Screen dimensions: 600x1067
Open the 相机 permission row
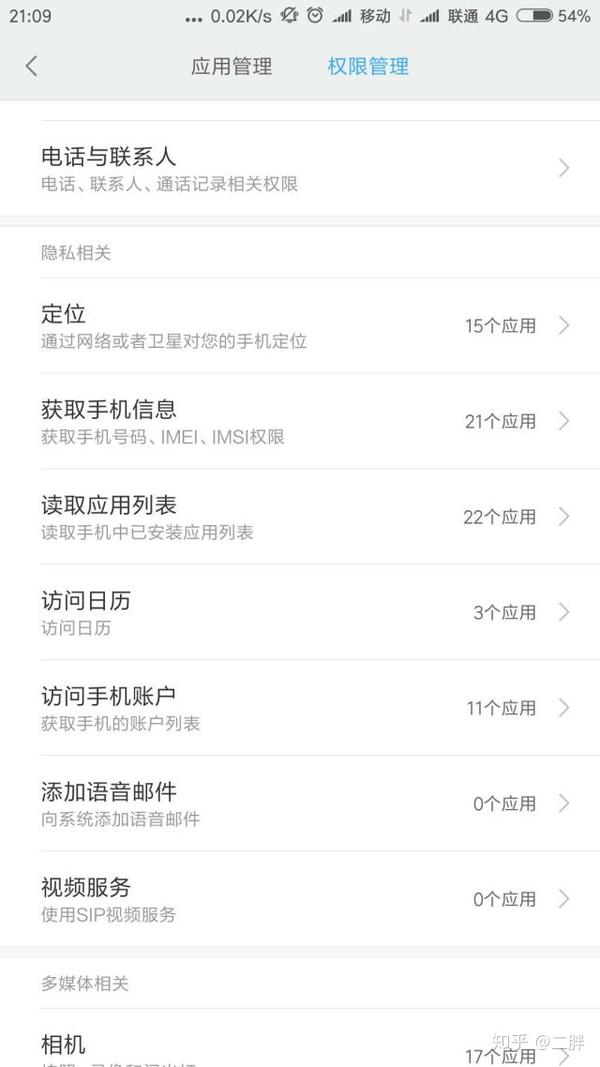click(300, 1038)
